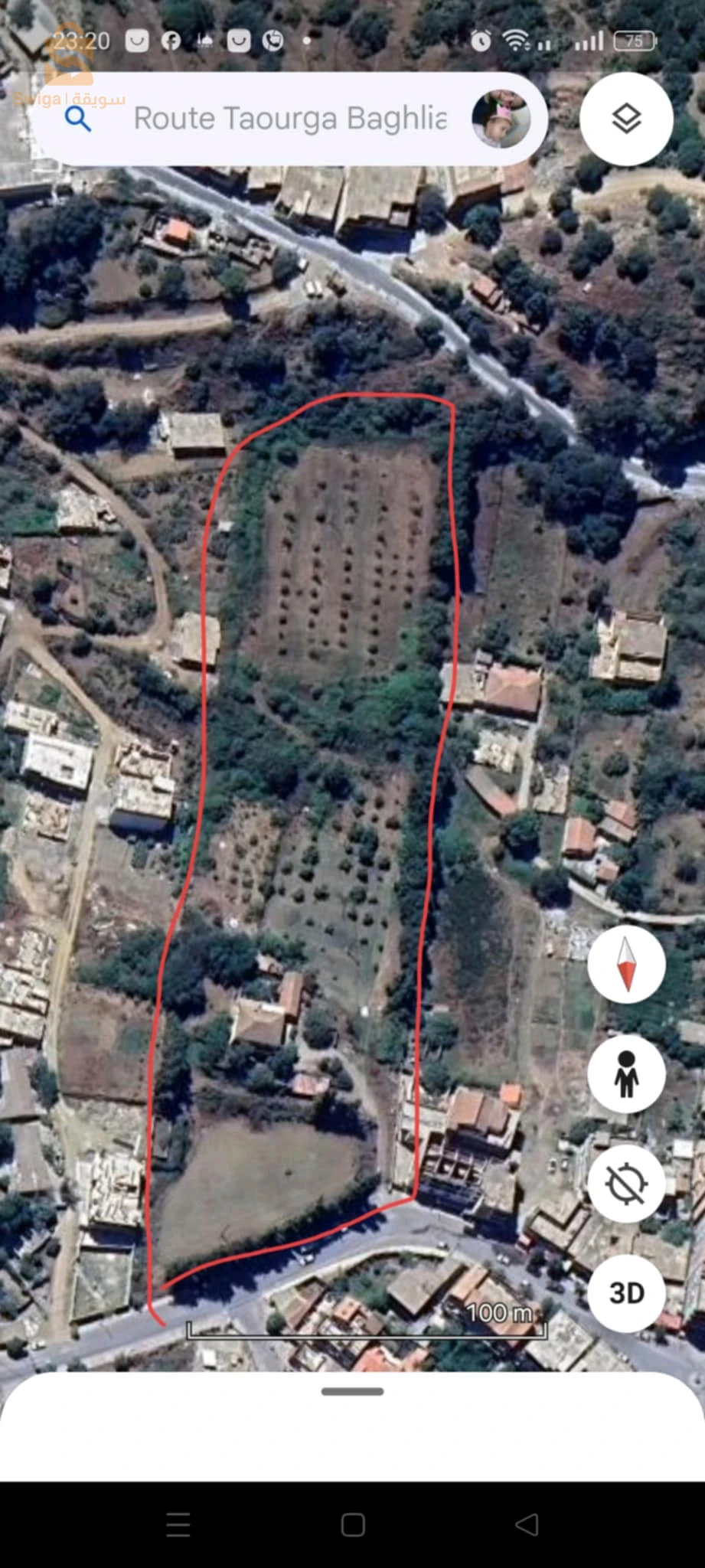705x1568 pixels.
Task: Tap the bottom sheet handle
Action: [x=352, y=1391]
